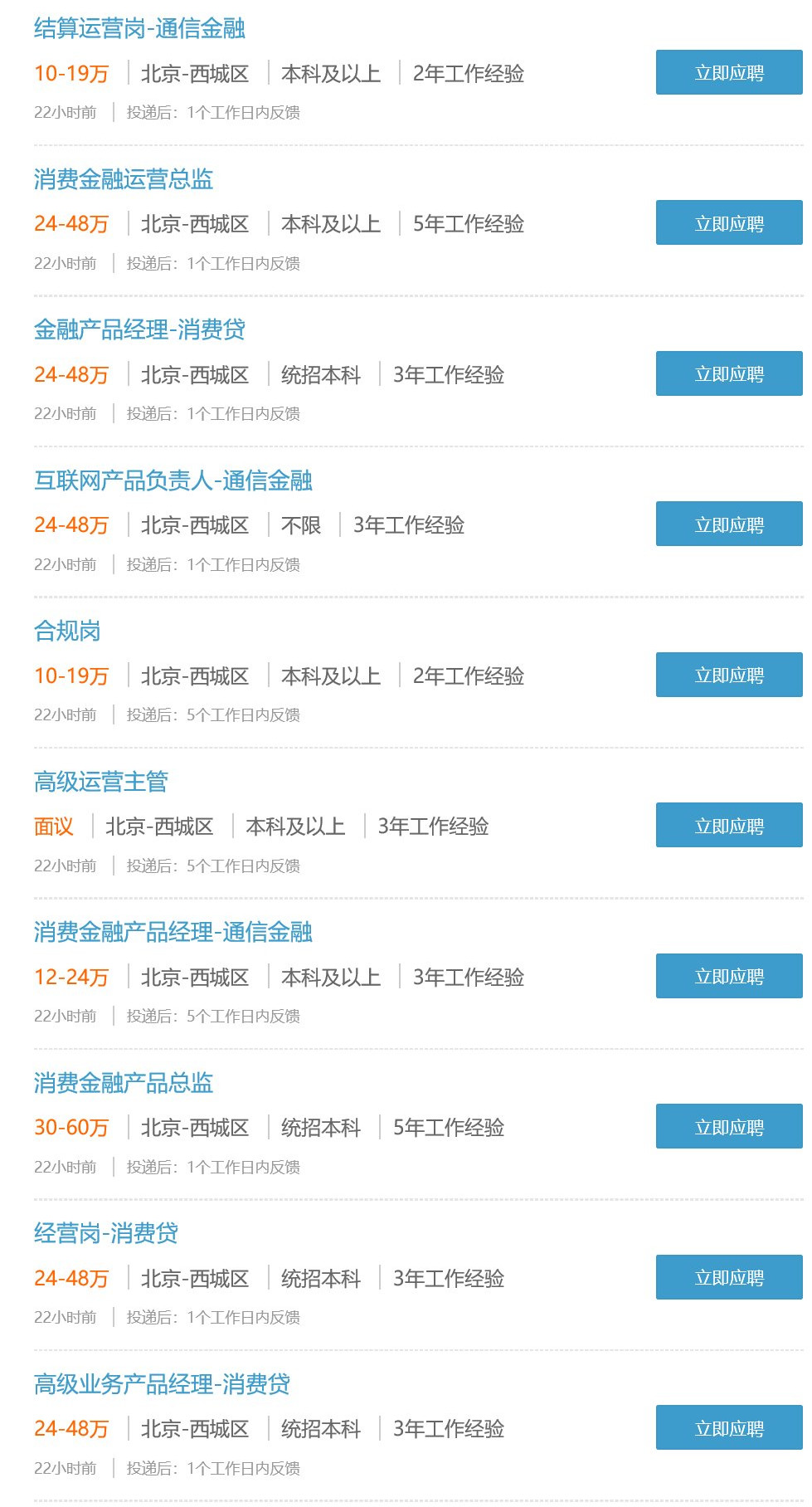View the 经营岗-消费贷 listing

(106, 1233)
